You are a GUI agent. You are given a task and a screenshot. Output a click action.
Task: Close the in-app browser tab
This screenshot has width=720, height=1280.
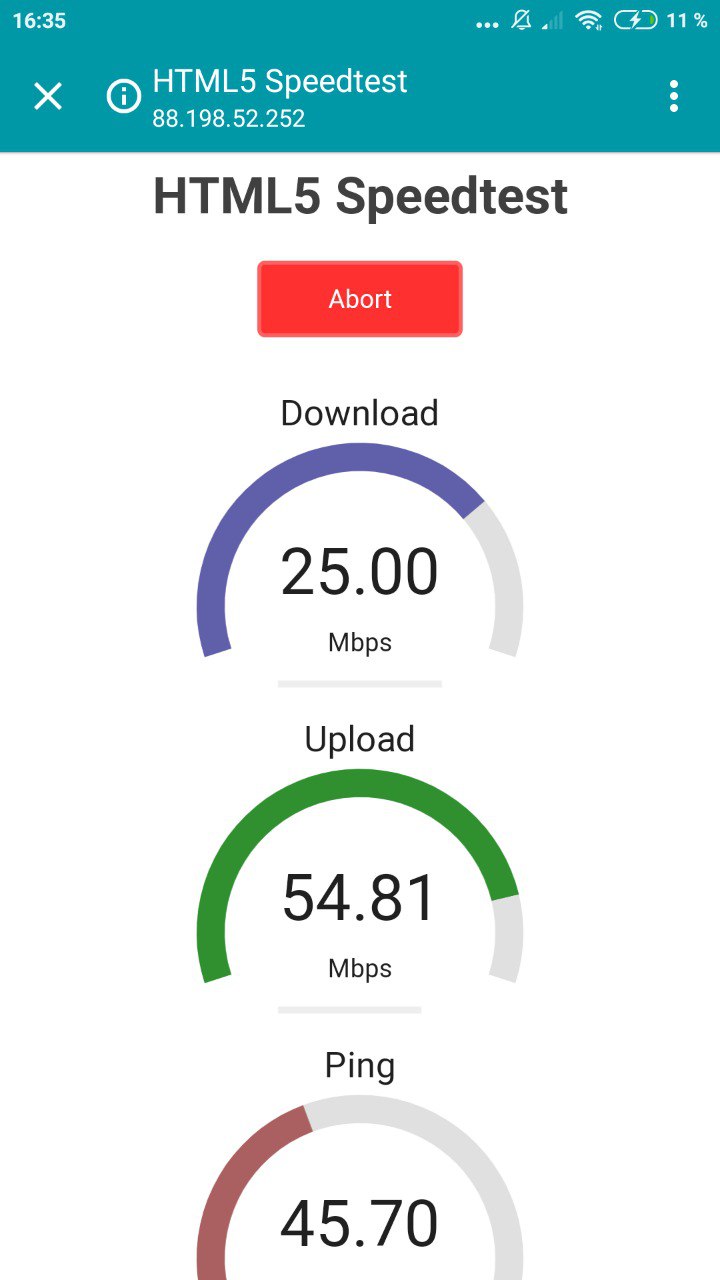[x=48, y=96]
